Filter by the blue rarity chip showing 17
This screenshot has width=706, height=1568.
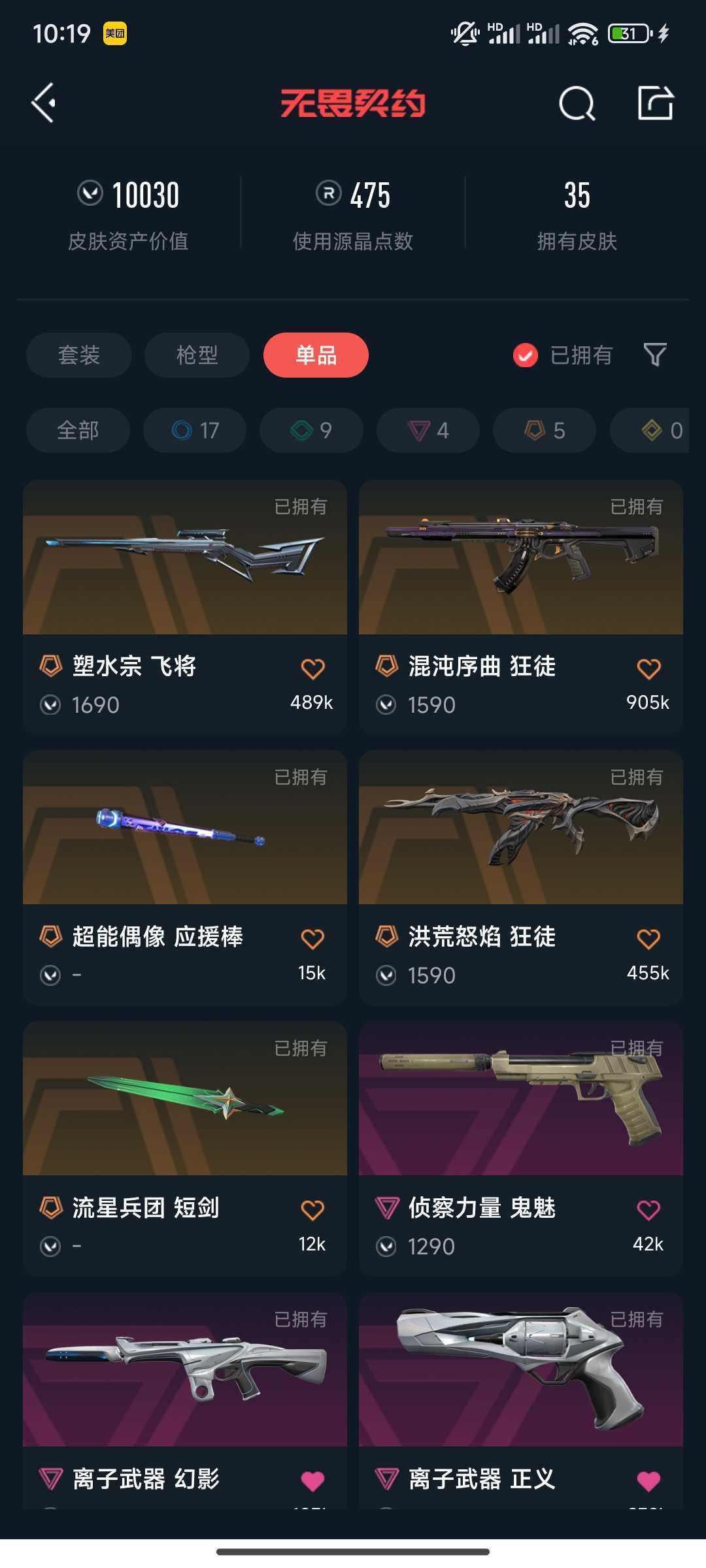coord(195,430)
